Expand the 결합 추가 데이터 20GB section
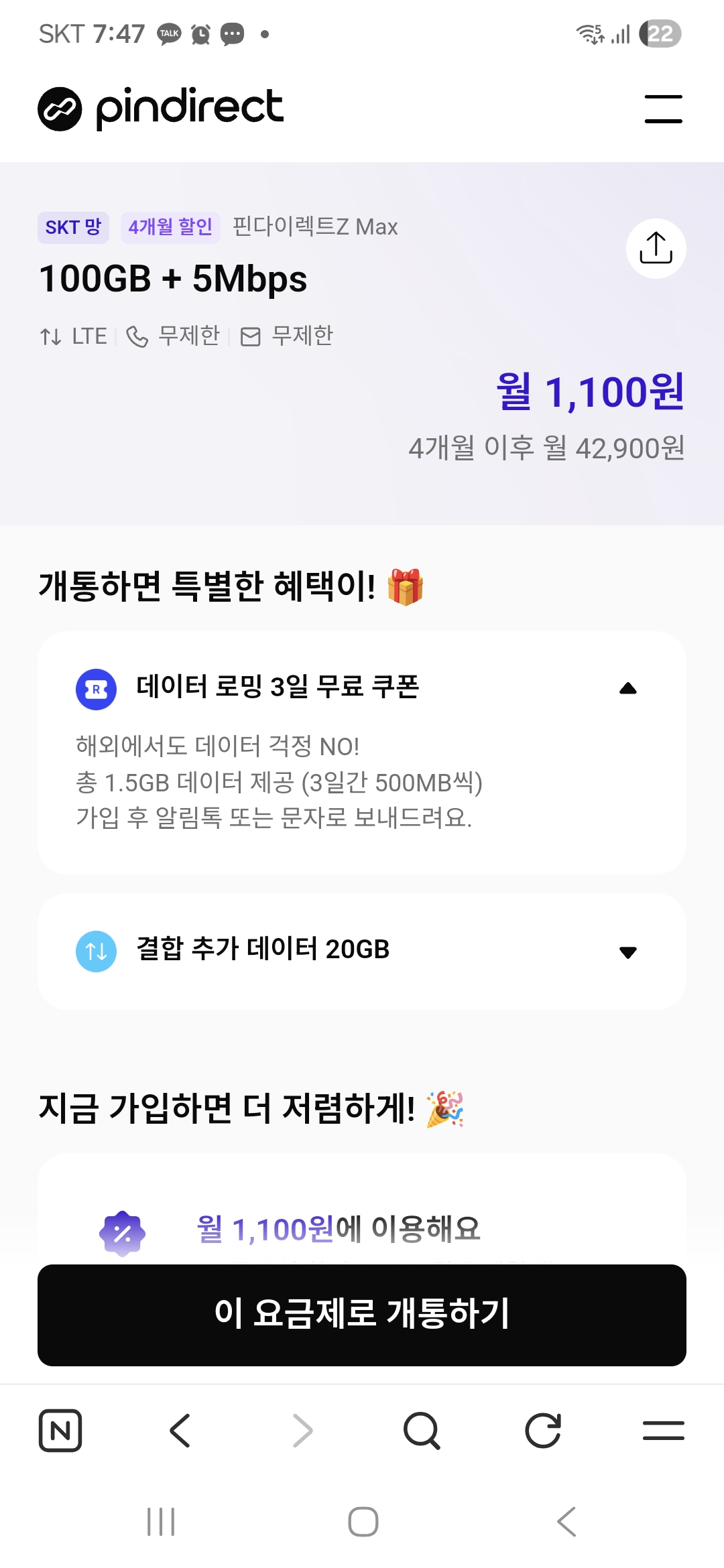The width and height of the screenshot is (724, 1568). pyautogui.click(x=627, y=952)
